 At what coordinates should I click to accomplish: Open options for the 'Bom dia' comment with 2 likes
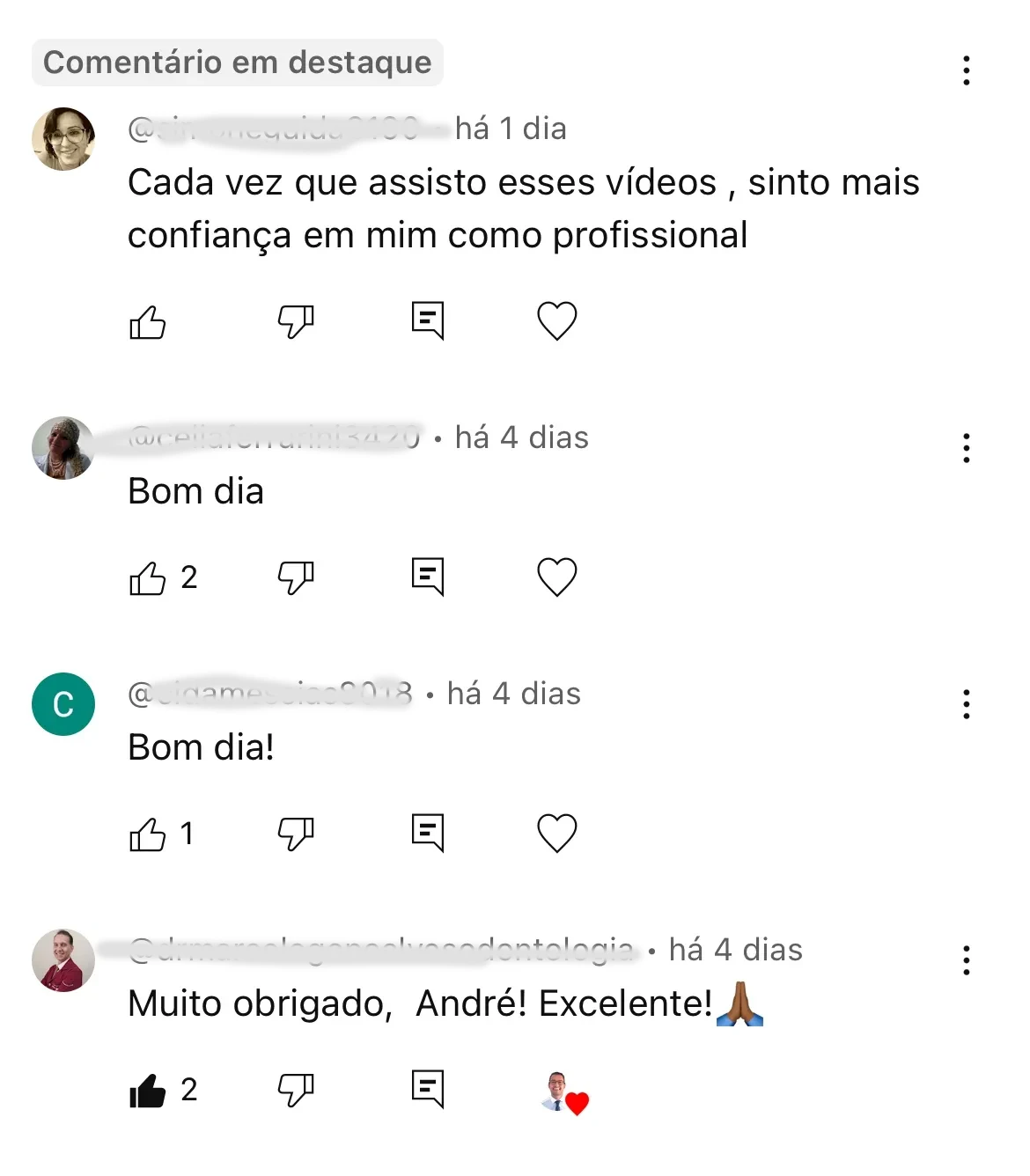(x=966, y=448)
